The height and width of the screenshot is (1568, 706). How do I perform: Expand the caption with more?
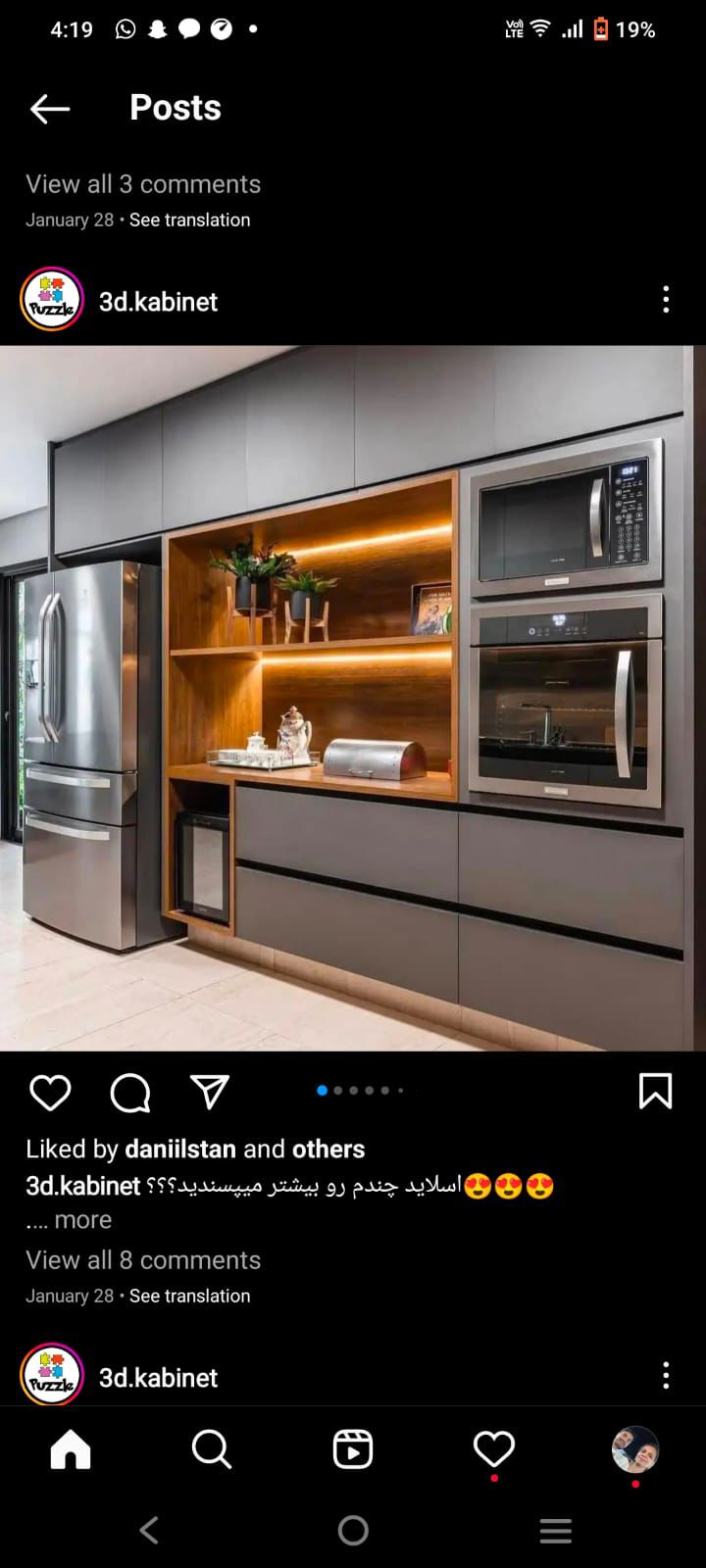(82, 1220)
